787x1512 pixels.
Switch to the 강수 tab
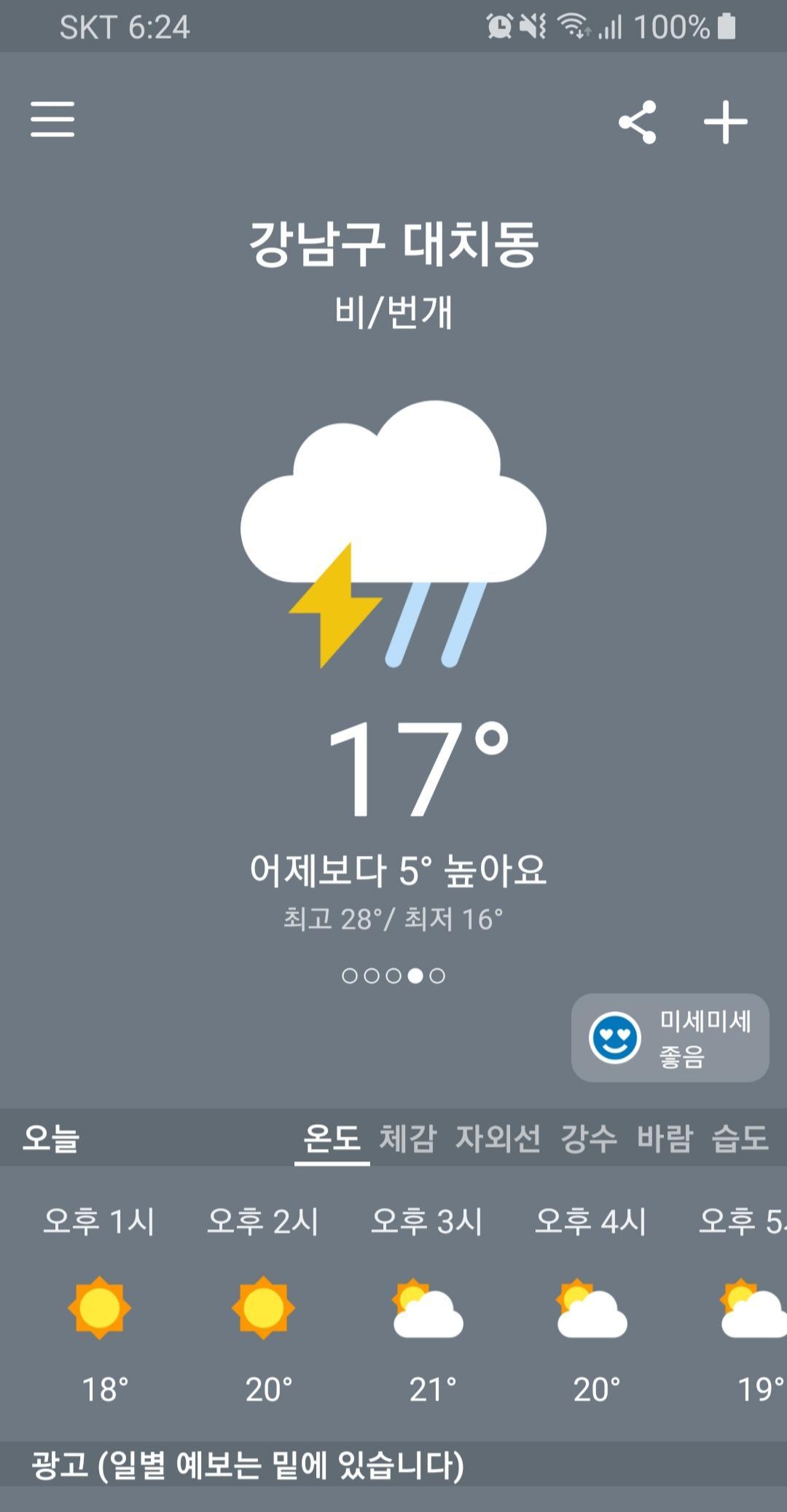click(588, 1137)
